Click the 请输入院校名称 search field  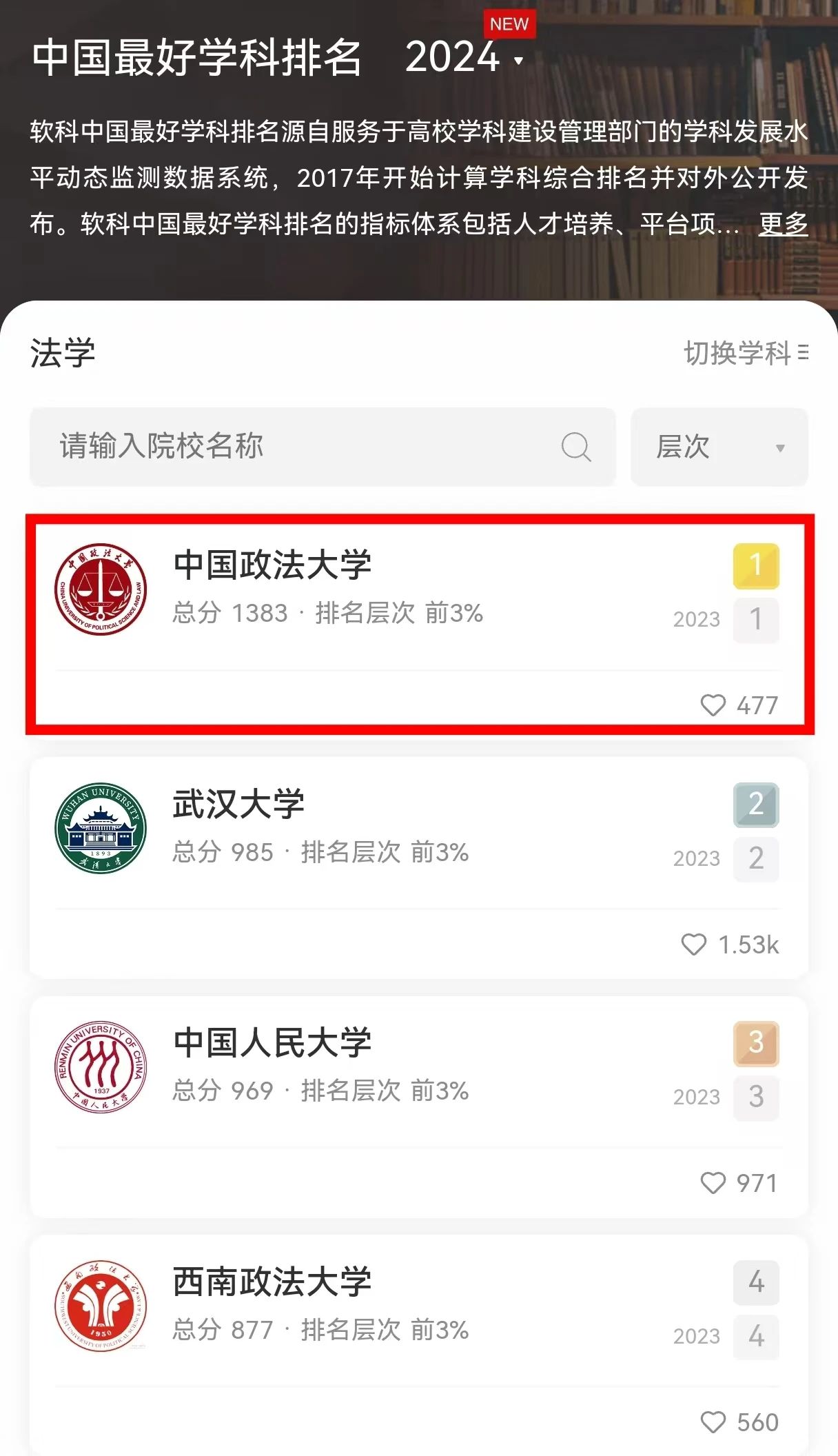276,448
